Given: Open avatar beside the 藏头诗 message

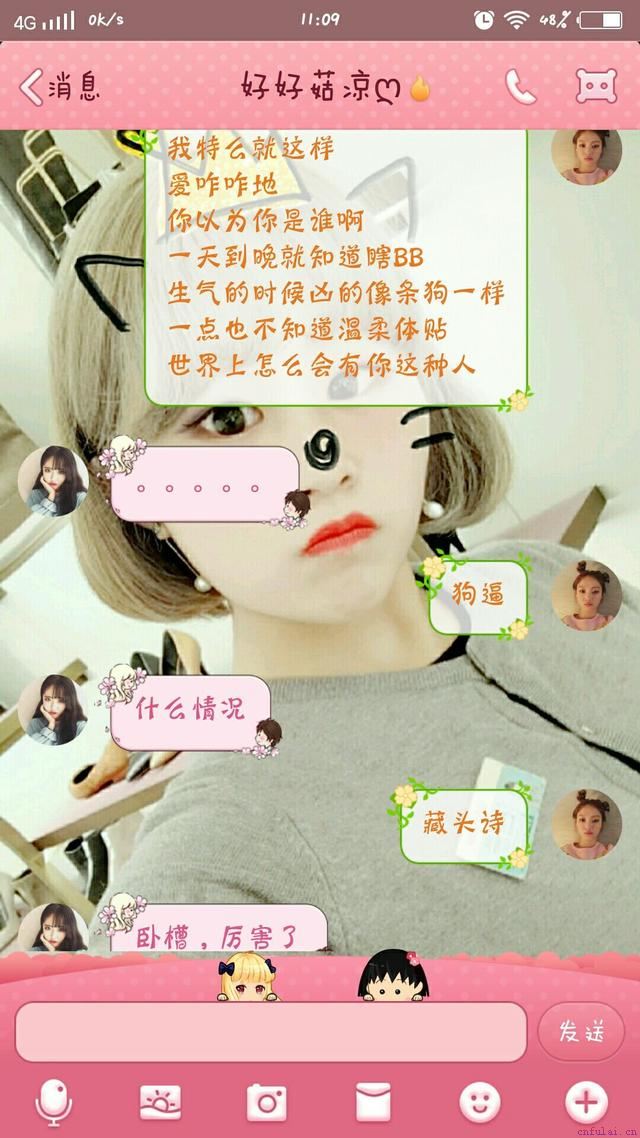Looking at the screenshot, I should tap(587, 824).
